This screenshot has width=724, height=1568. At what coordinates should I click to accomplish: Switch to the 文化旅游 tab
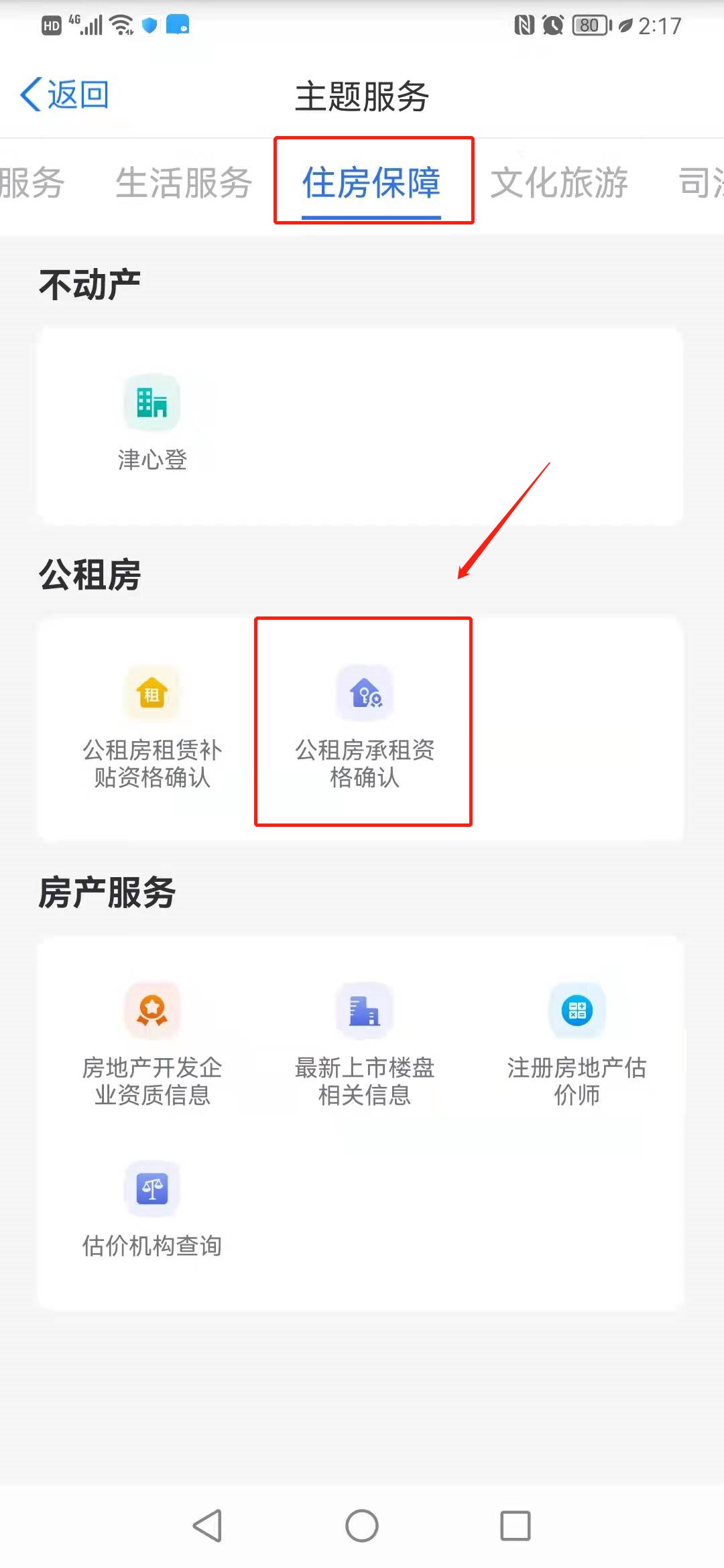point(558,182)
